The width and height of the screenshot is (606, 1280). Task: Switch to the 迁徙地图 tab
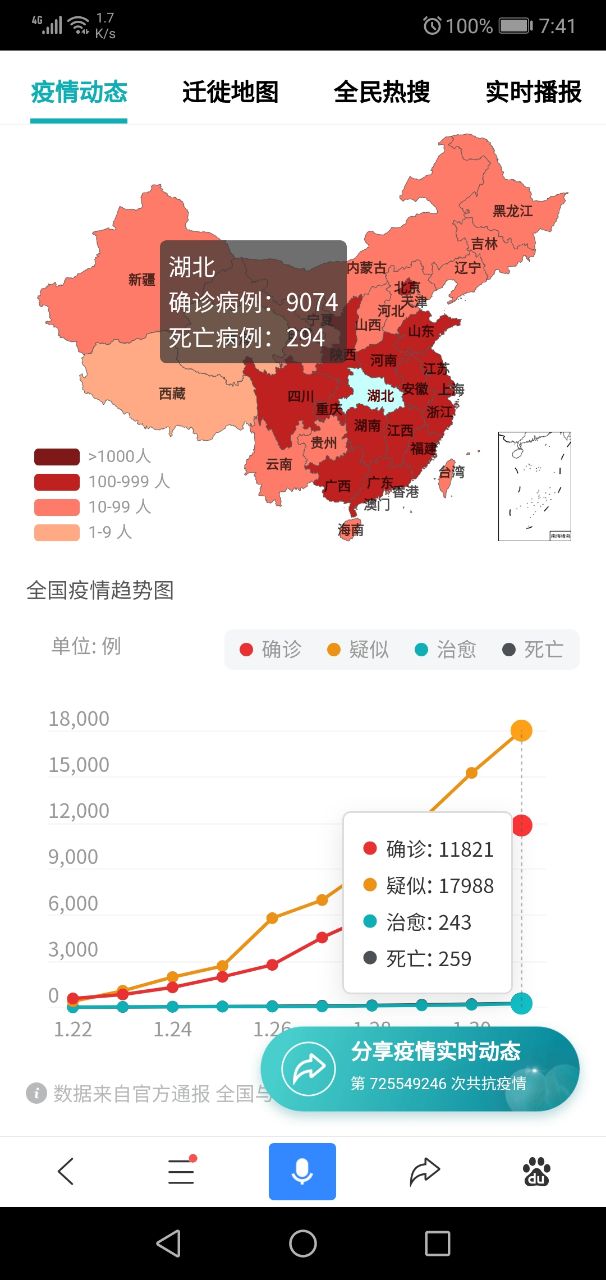pos(230,93)
